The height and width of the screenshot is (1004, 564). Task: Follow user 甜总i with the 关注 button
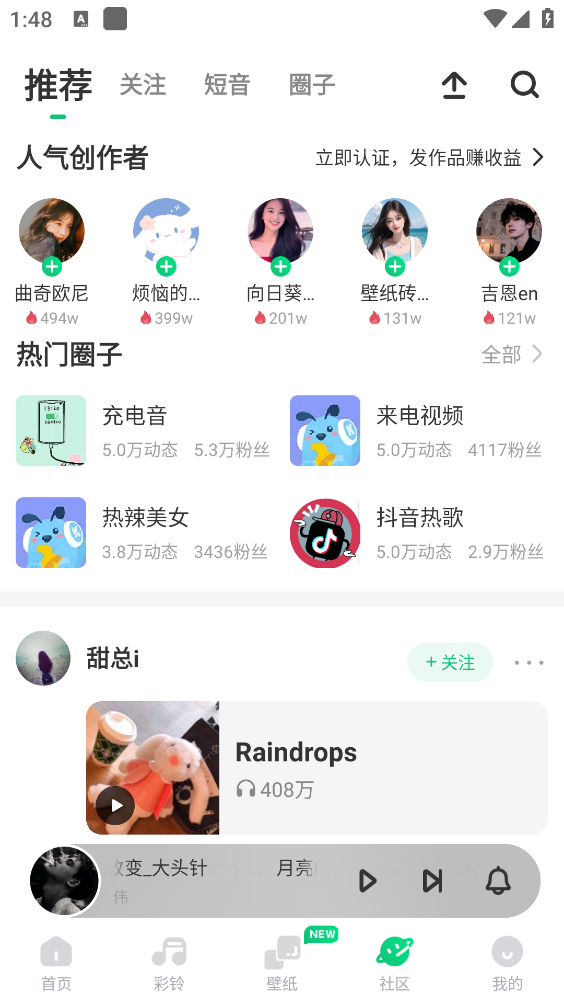point(451,662)
